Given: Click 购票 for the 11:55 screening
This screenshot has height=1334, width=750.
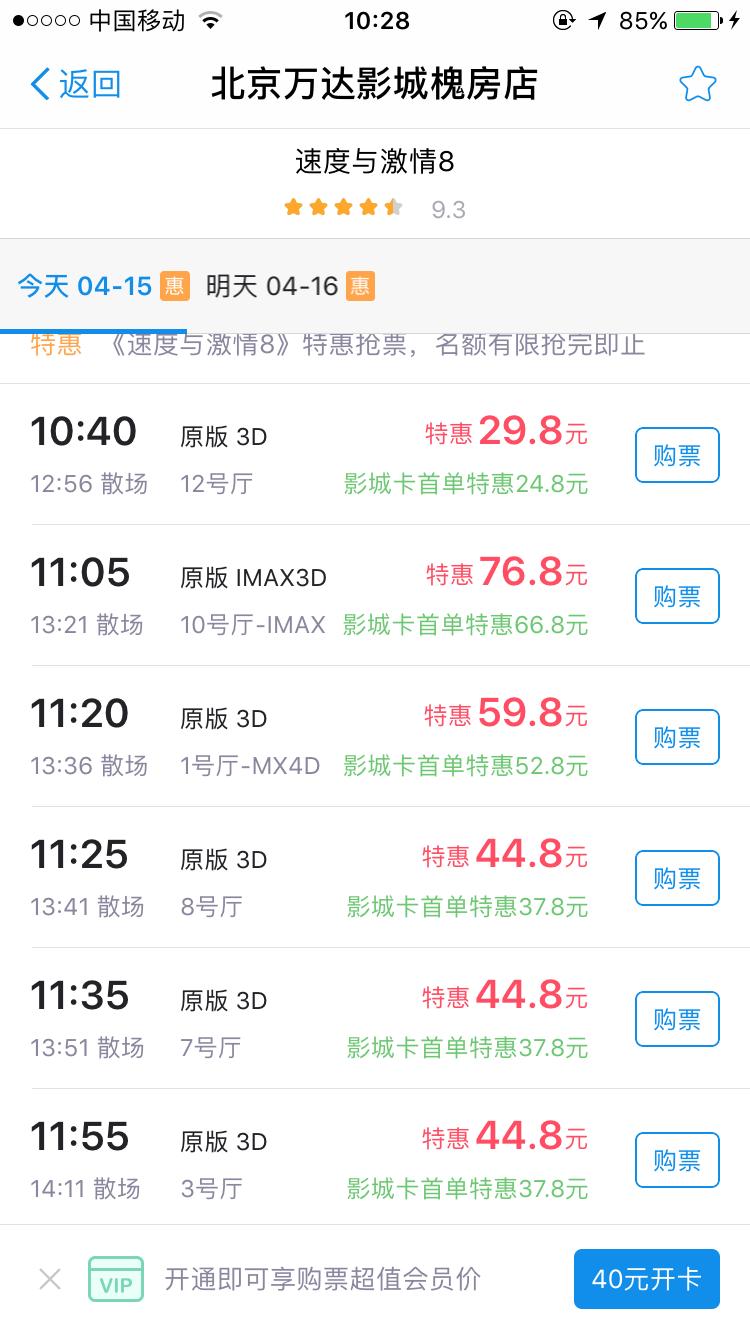Looking at the screenshot, I should [x=677, y=1159].
